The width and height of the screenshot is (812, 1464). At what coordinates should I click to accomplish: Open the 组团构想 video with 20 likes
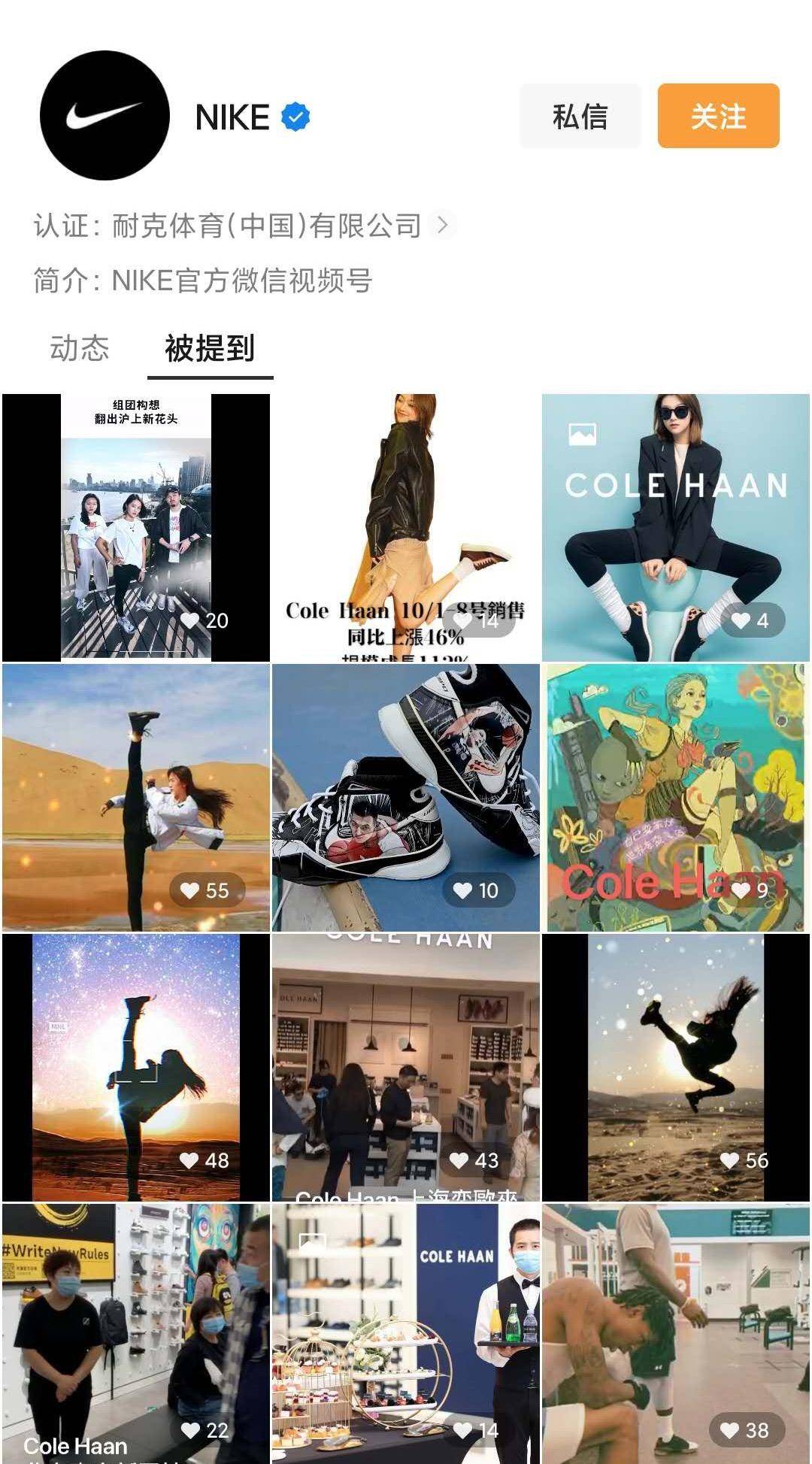(x=136, y=527)
